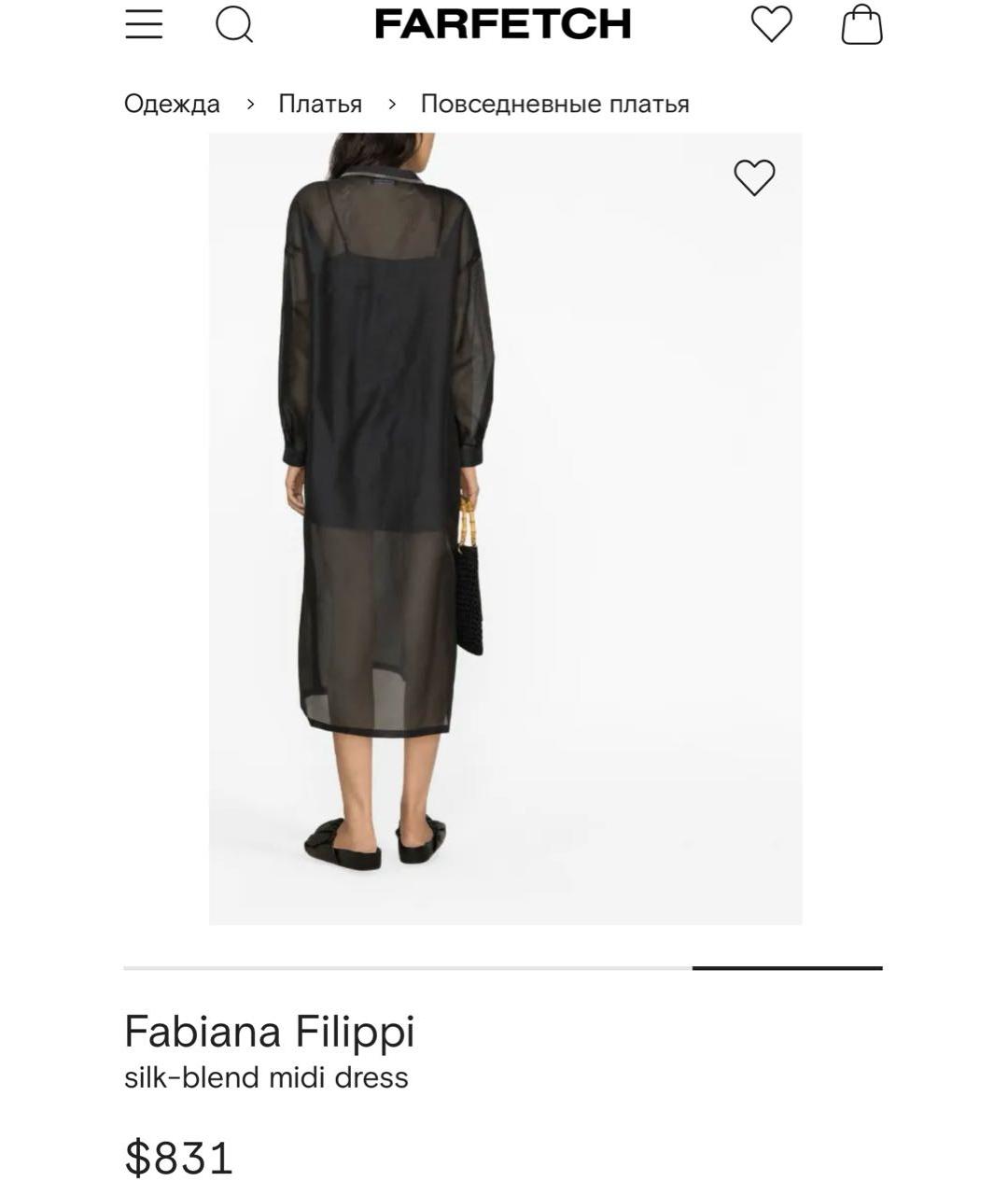Click the silk-blend midi dress title
Screen dimensions: 1008x1195
266,1075
